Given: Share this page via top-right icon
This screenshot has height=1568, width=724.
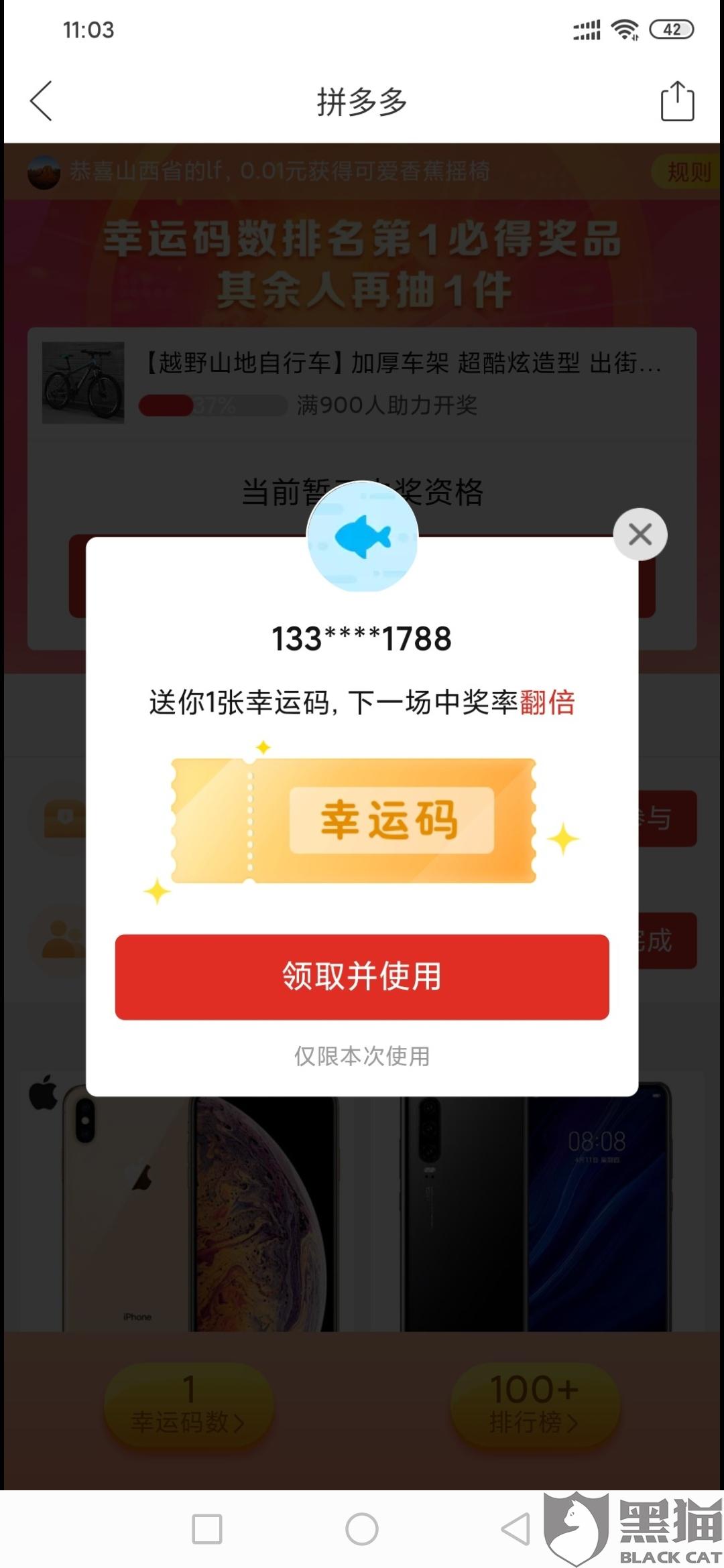Looking at the screenshot, I should tap(677, 101).
